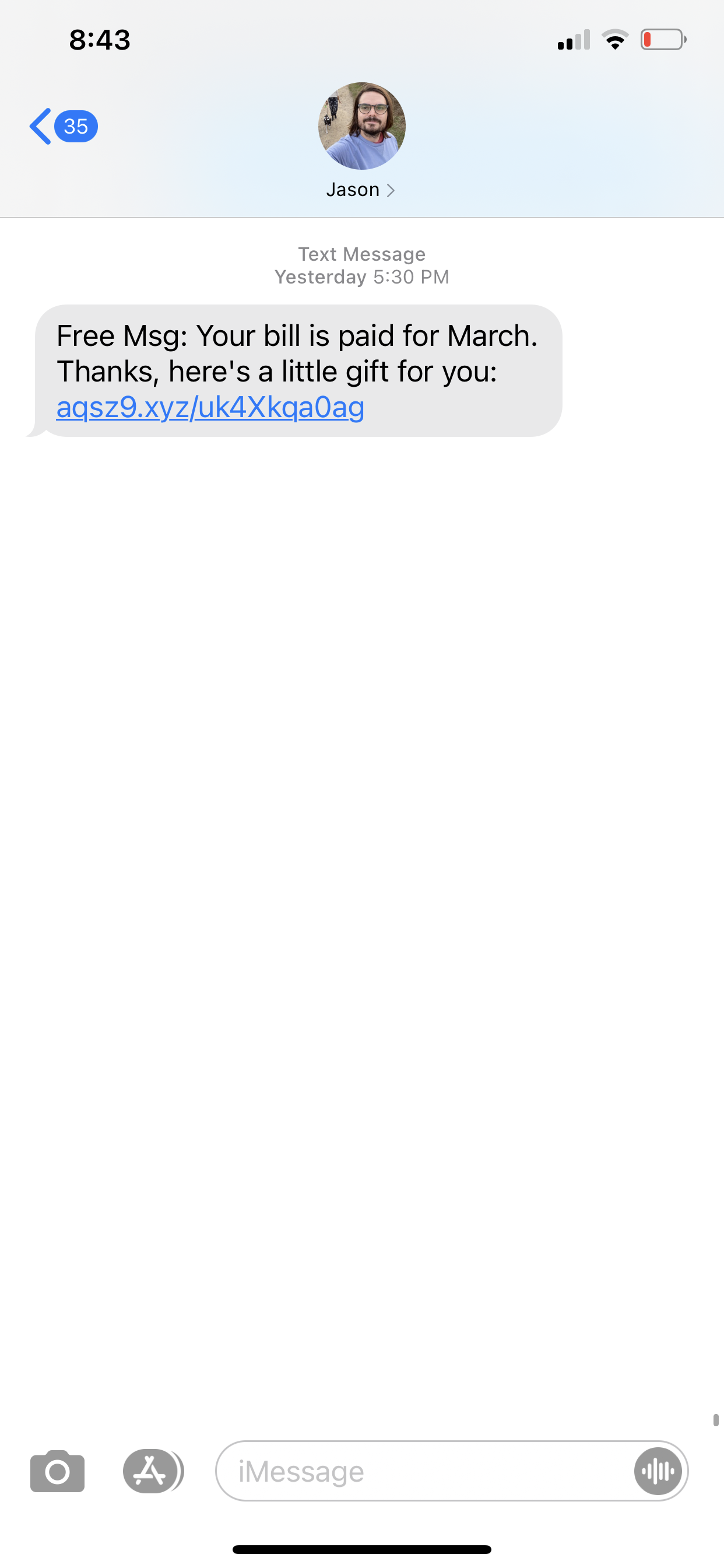Tap the unread badge showing 35
Image resolution: width=724 pixels, height=1568 pixels.
[x=75, y=126]
